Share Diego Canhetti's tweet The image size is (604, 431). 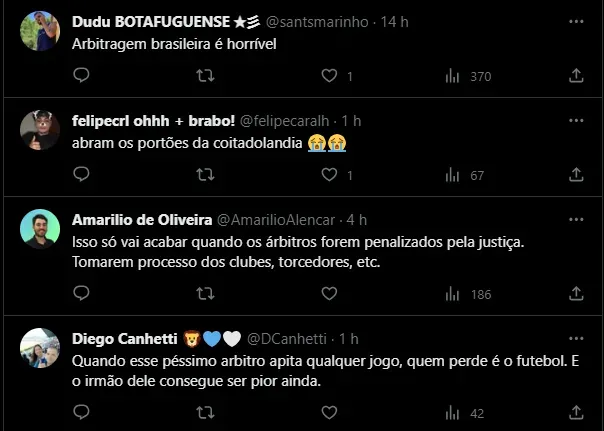(x=576, y=412)
